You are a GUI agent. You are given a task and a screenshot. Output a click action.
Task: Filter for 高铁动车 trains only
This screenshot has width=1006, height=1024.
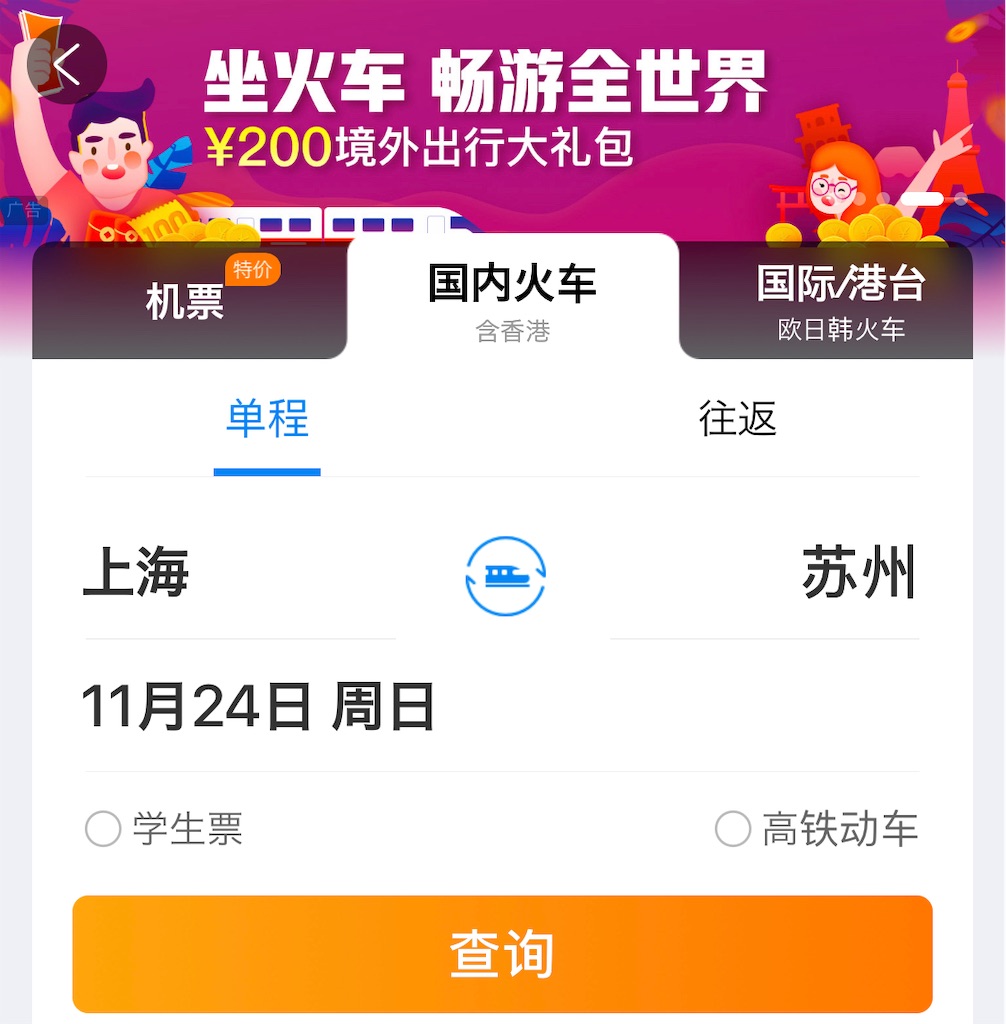coord(733,829)
